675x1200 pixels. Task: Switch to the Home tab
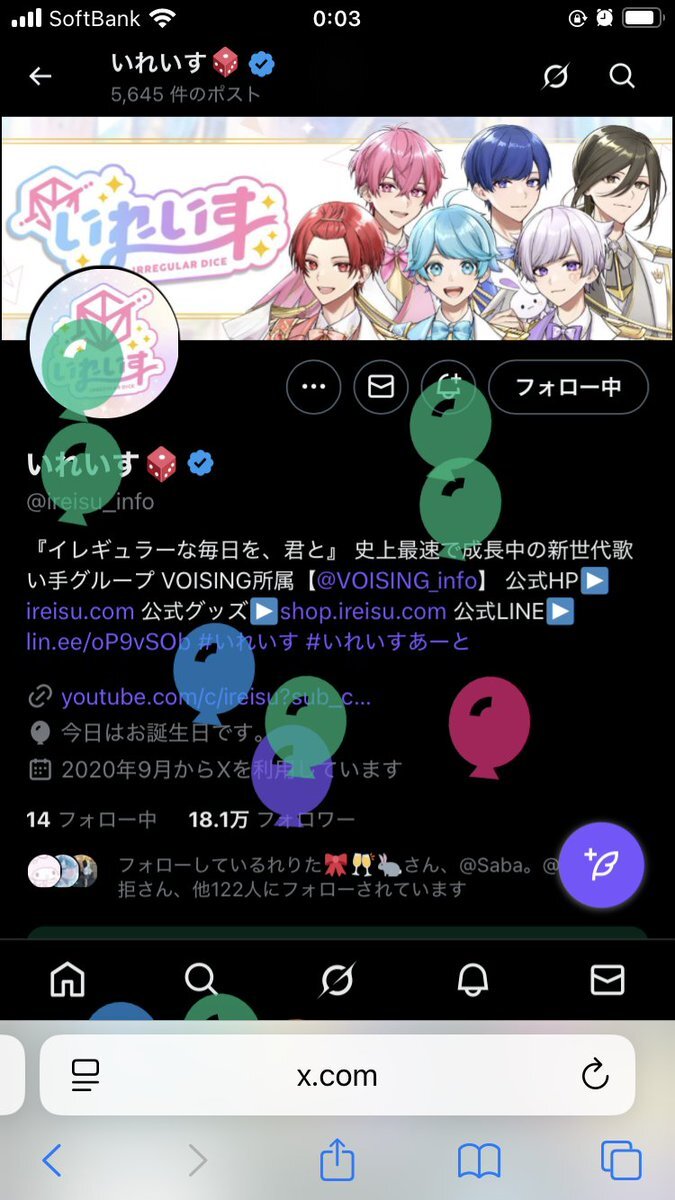68,980
